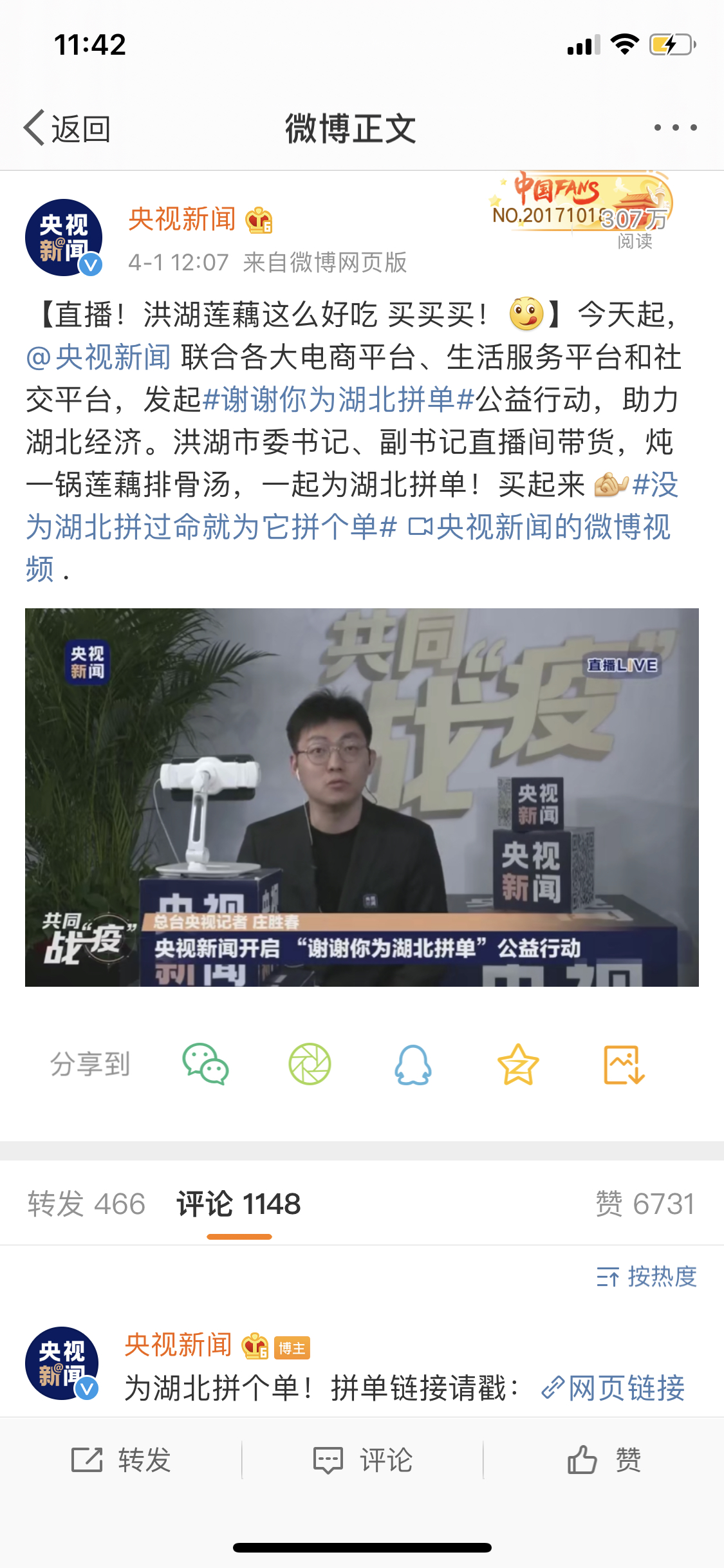The image size is (724, 1568).
Task: Select the 评论 1148 tab
Action: tap(239, 1204)
